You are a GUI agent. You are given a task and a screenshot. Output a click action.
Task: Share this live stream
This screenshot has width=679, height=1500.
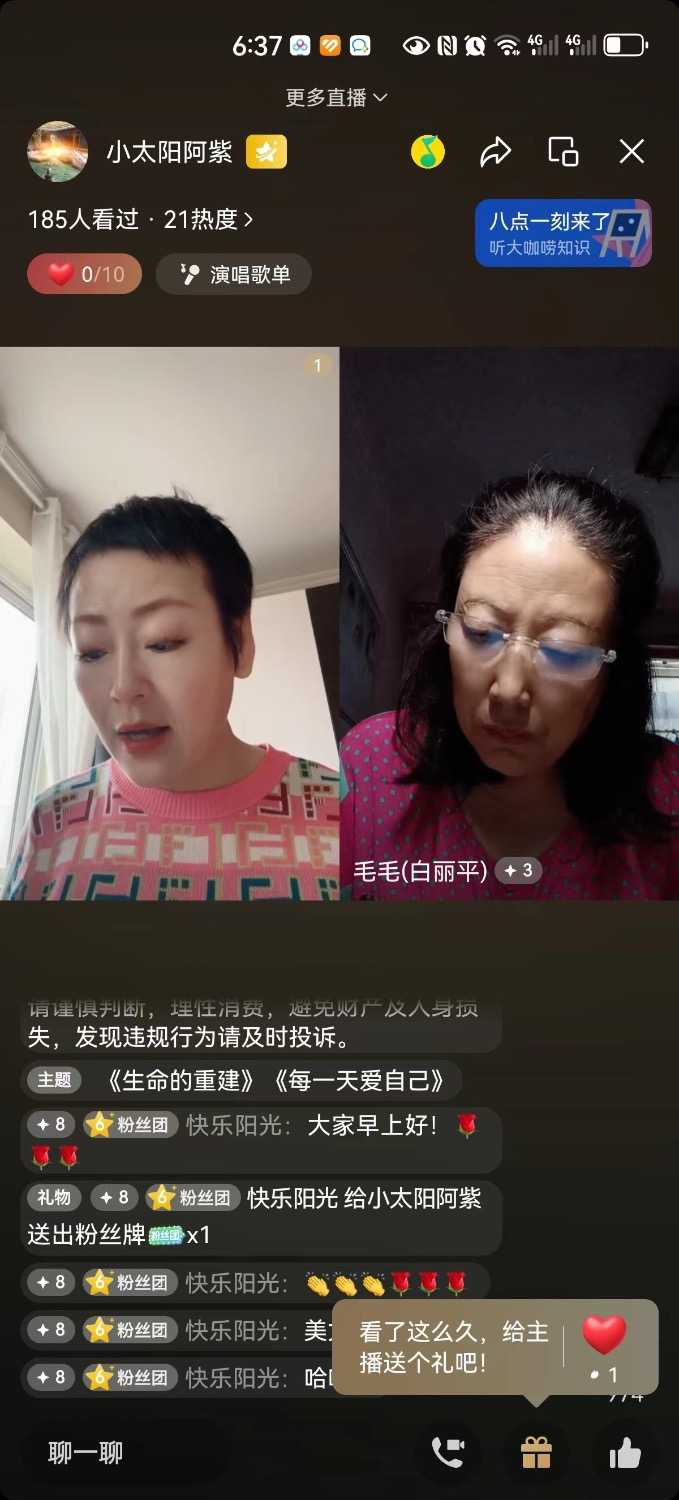495,152
